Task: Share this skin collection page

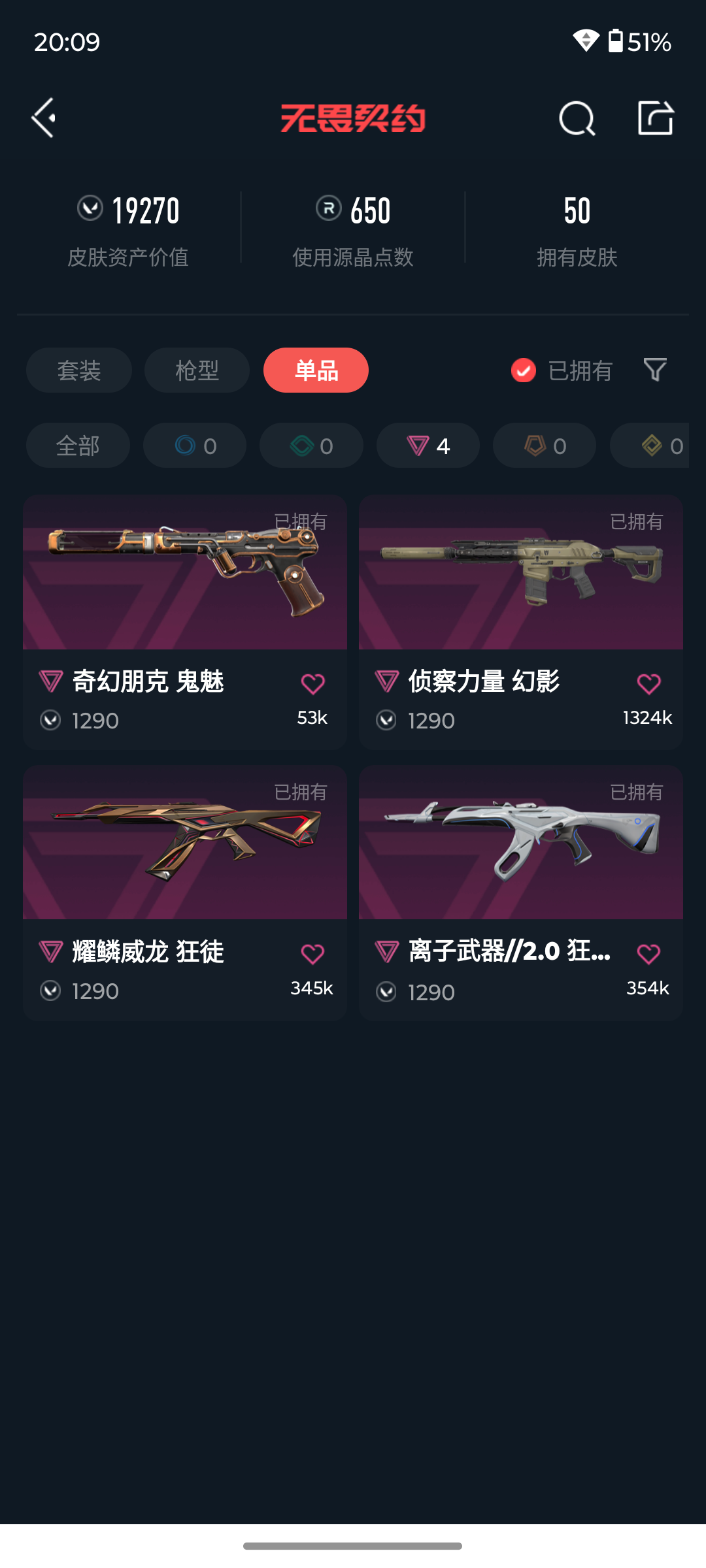Action: coord(656,119)
